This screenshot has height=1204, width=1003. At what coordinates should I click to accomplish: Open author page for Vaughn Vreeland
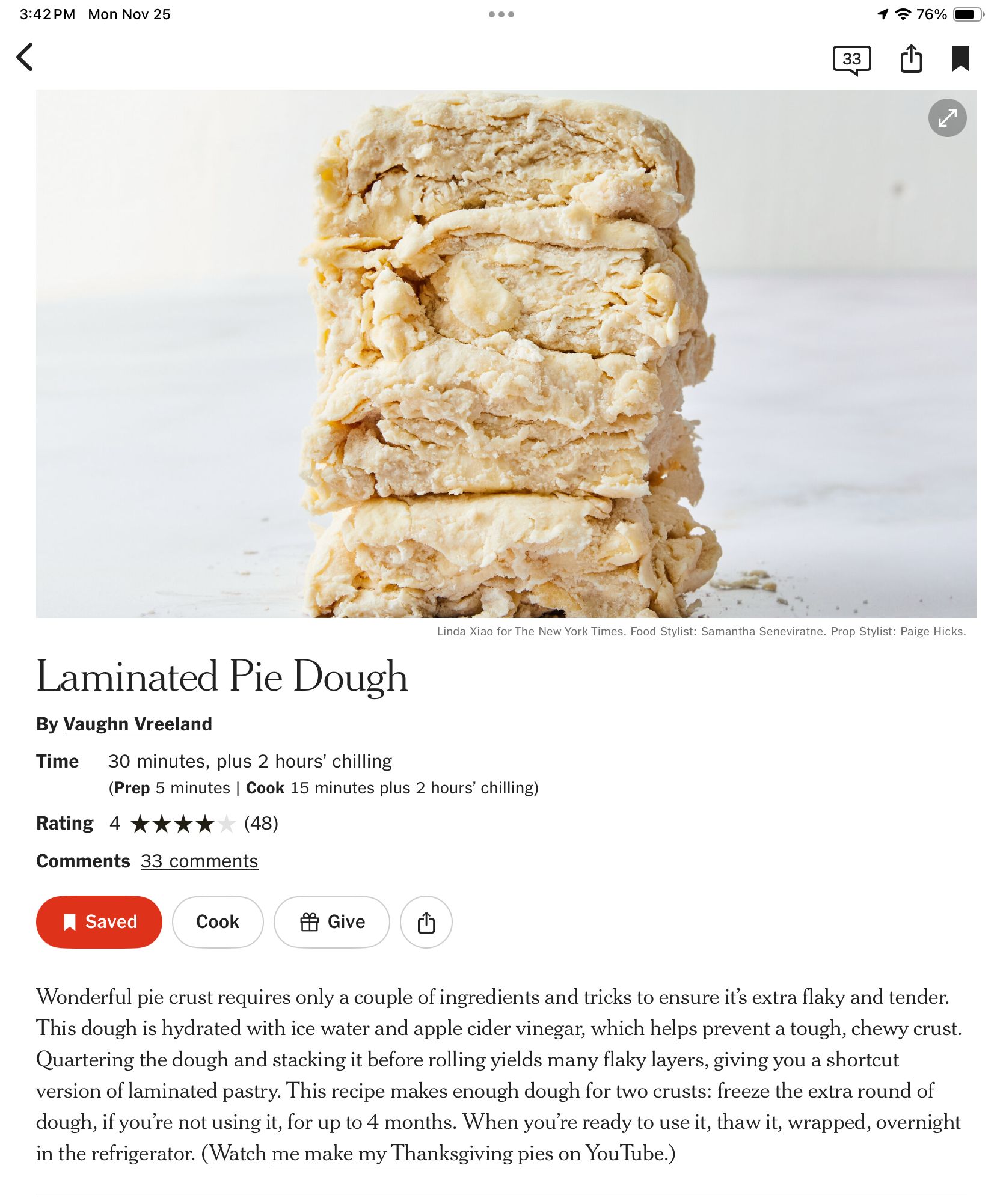coord(138,724)
